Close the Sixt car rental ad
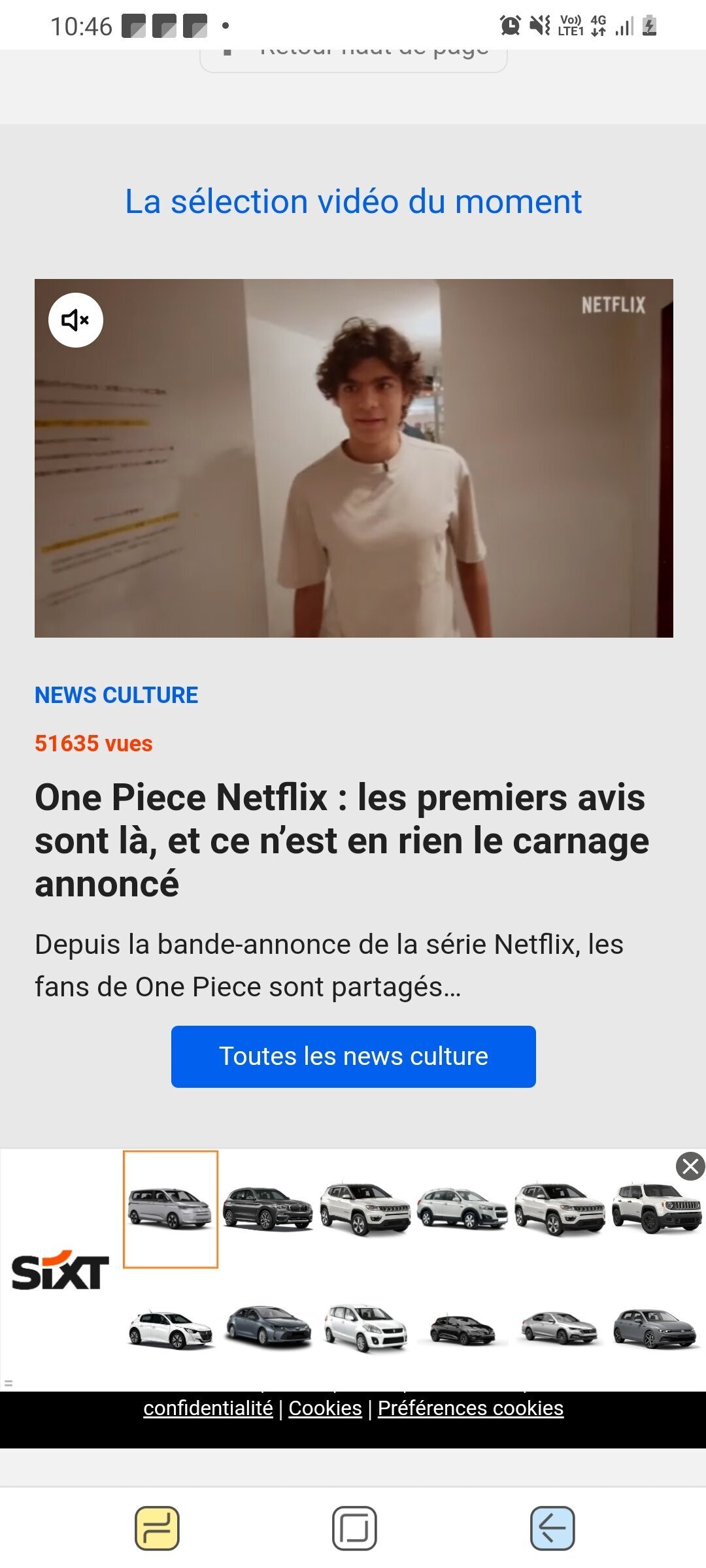Screen dimensions: 706x1568 [690, 1166]
